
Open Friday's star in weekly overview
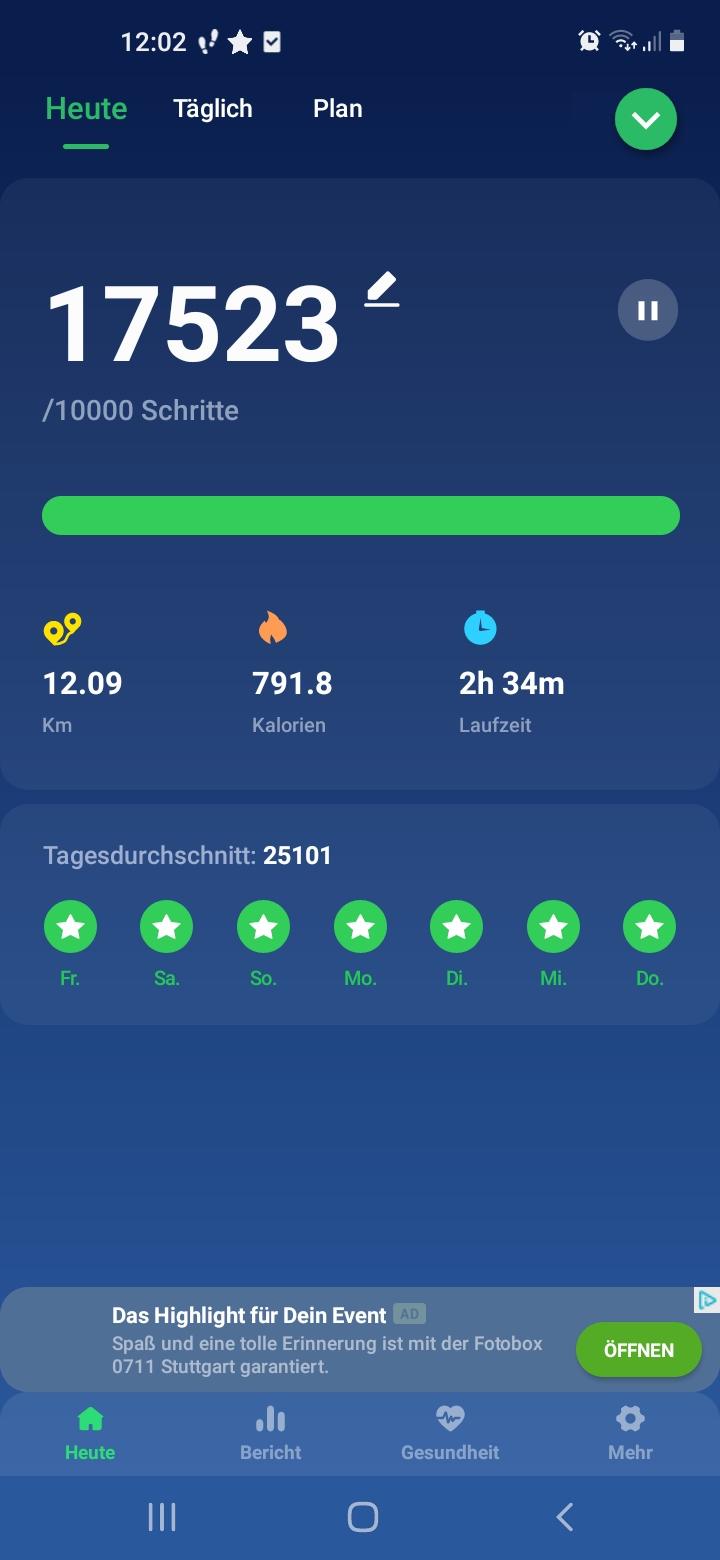(70, 927)
